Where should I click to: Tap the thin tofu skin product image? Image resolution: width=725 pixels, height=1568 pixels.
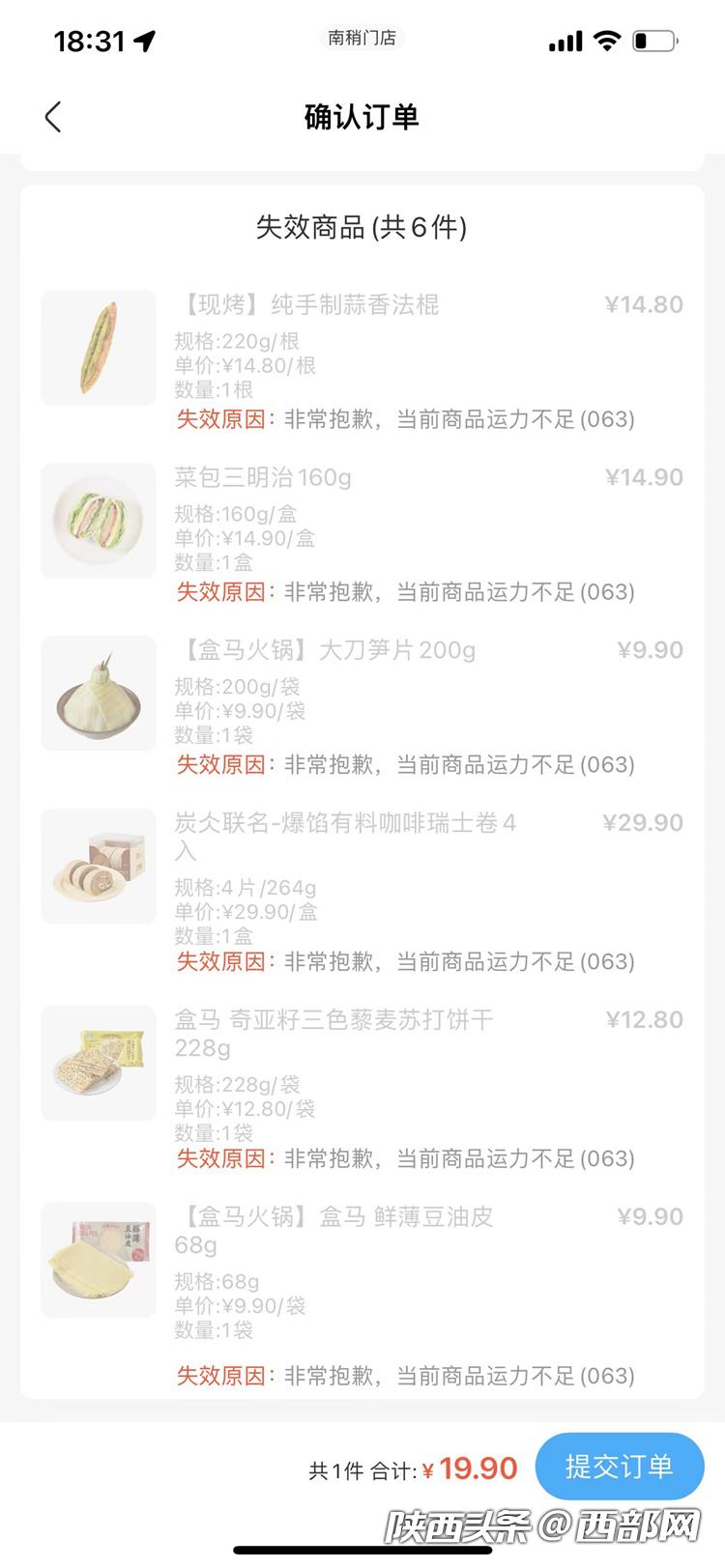point(97,1260)
